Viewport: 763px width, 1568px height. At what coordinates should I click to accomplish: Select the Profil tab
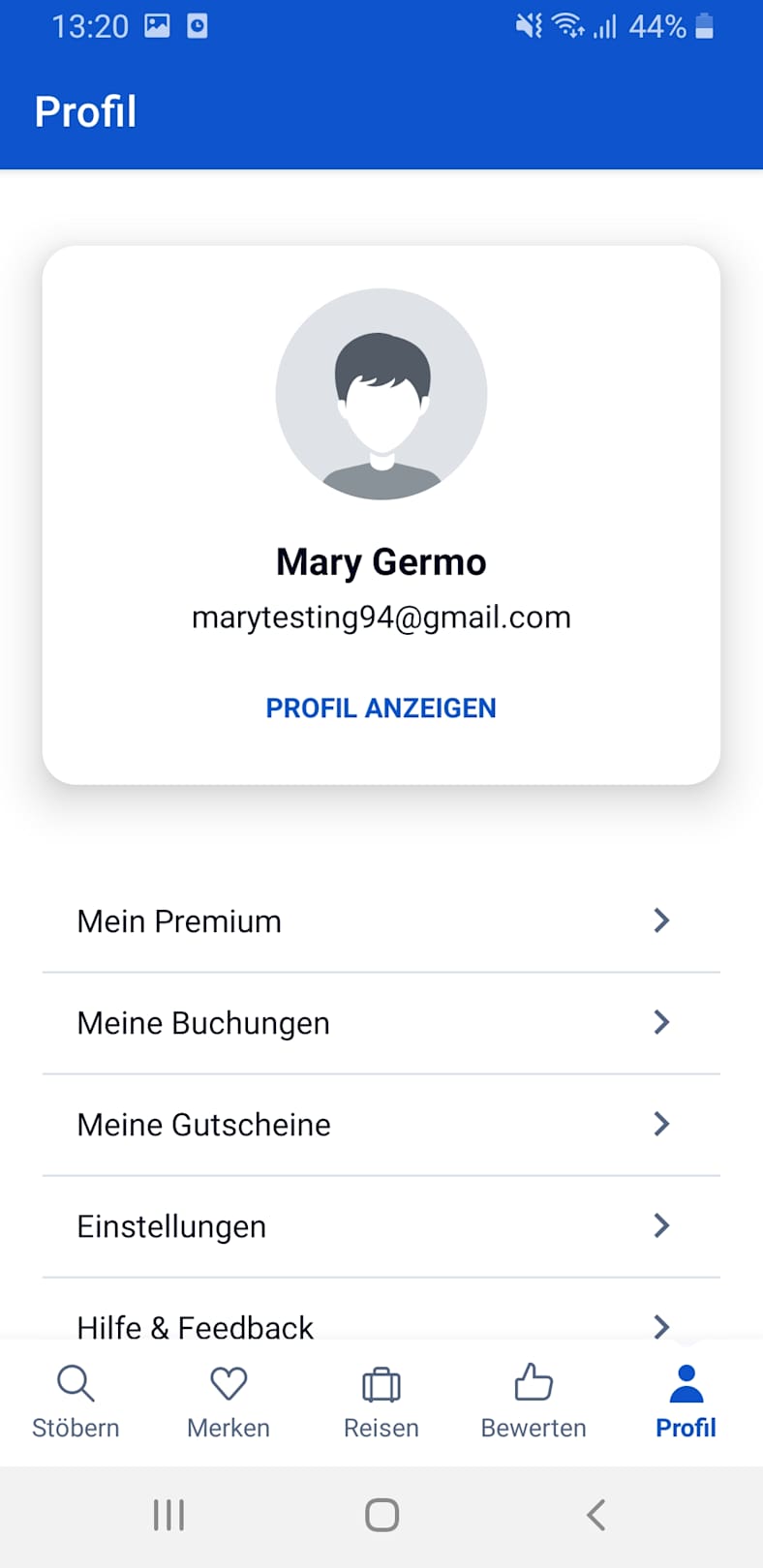pyautogui.click(x=686, y=1402)
